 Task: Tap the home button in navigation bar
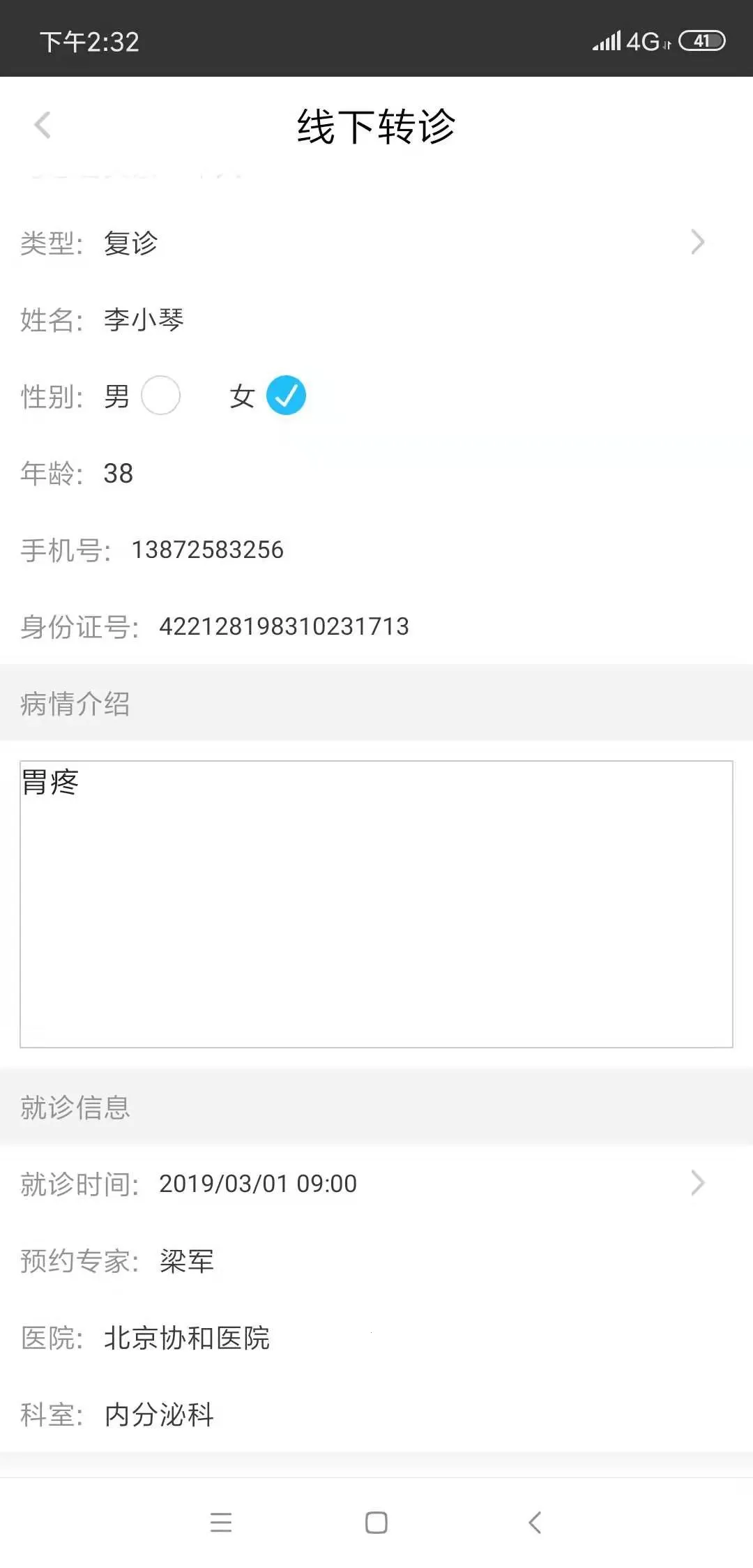click(x=375, y=1523)
